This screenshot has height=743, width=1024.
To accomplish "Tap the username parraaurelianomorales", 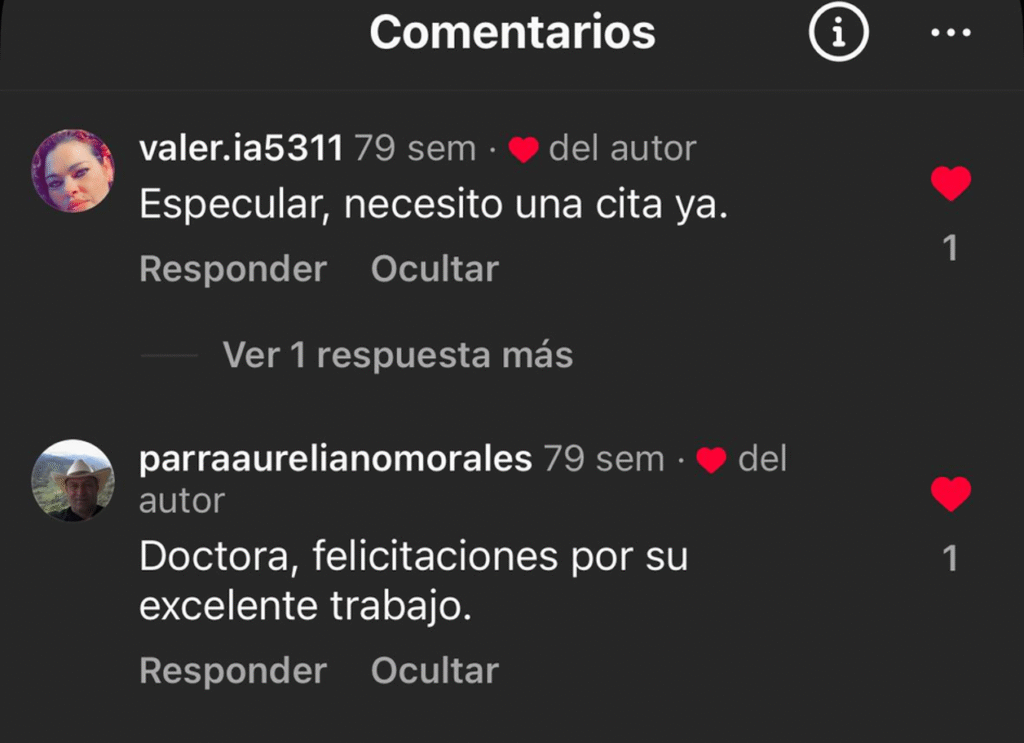I will coord(335,459).
